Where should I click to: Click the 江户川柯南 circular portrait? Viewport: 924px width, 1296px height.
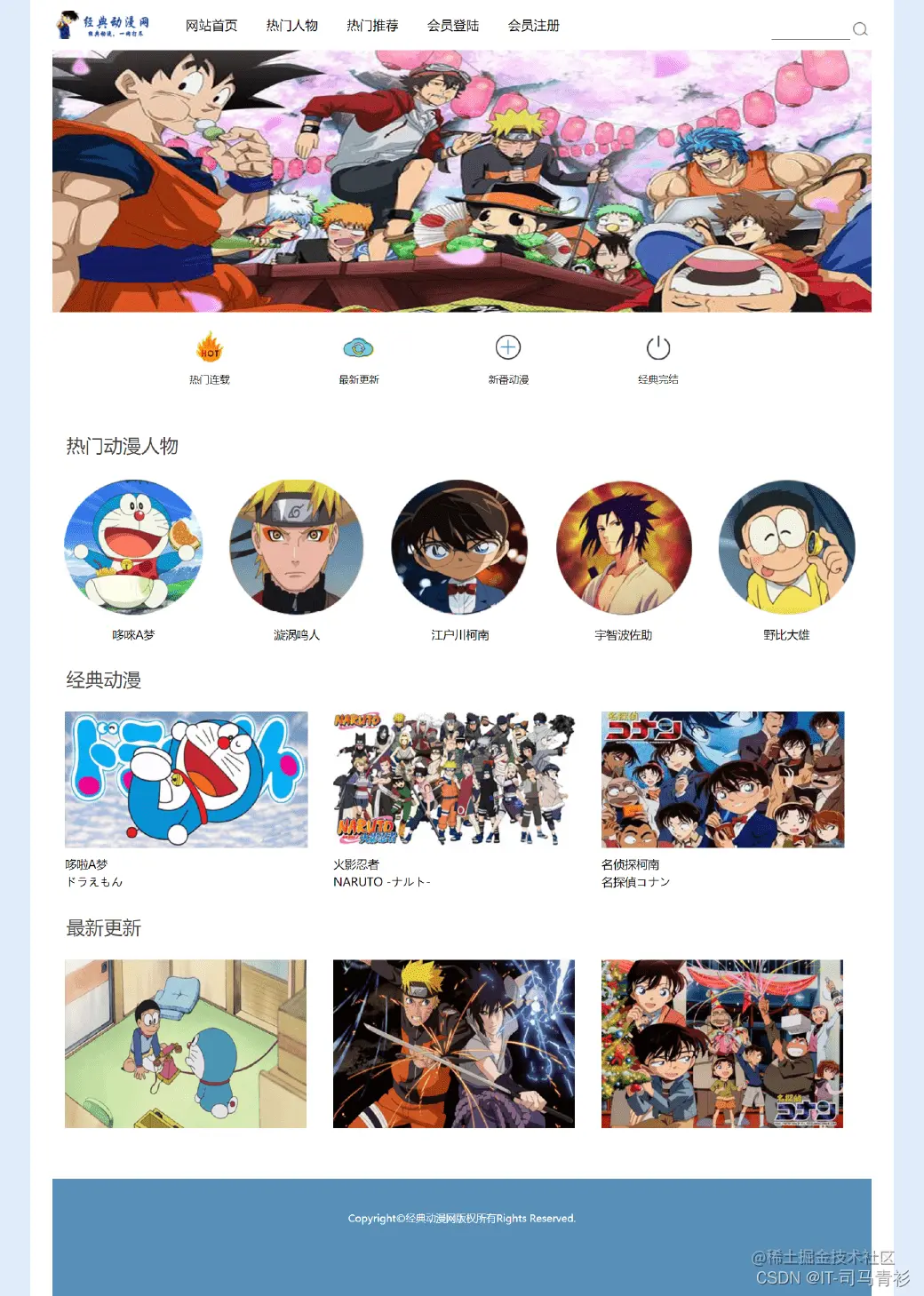[460, 547]
